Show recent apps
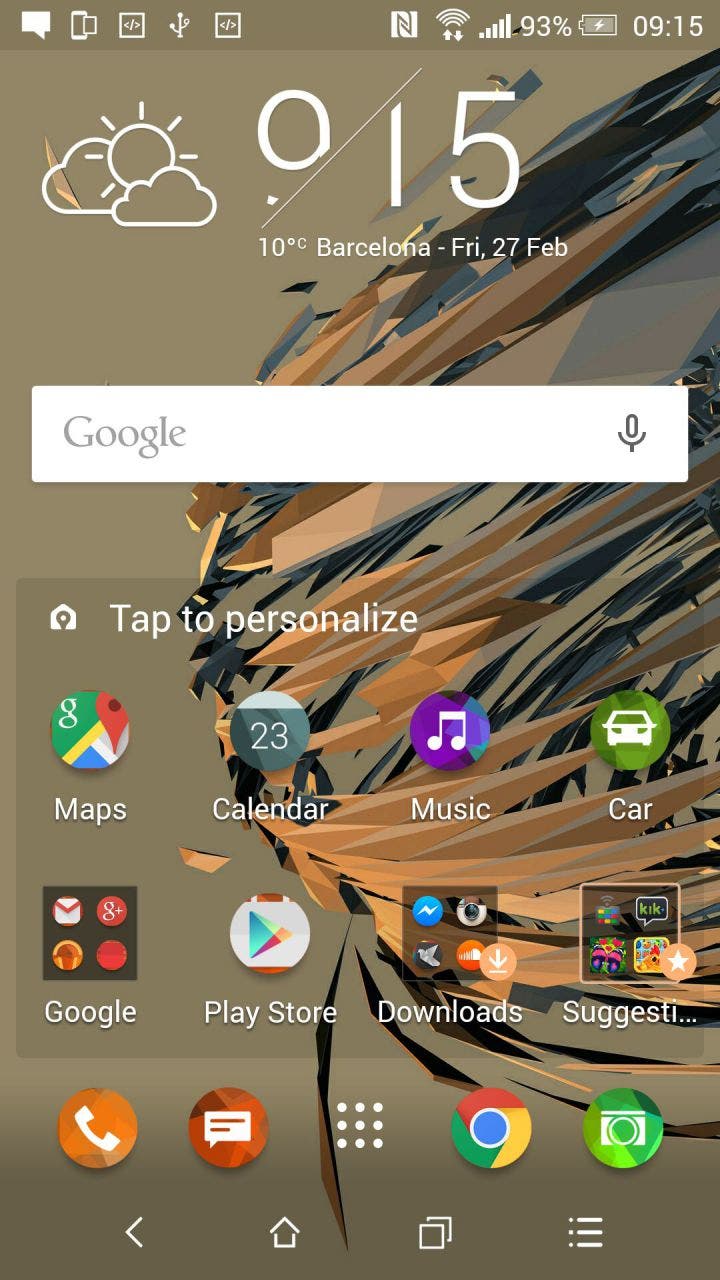This screenshot has width=720, height=1280. coord(435,1233)
